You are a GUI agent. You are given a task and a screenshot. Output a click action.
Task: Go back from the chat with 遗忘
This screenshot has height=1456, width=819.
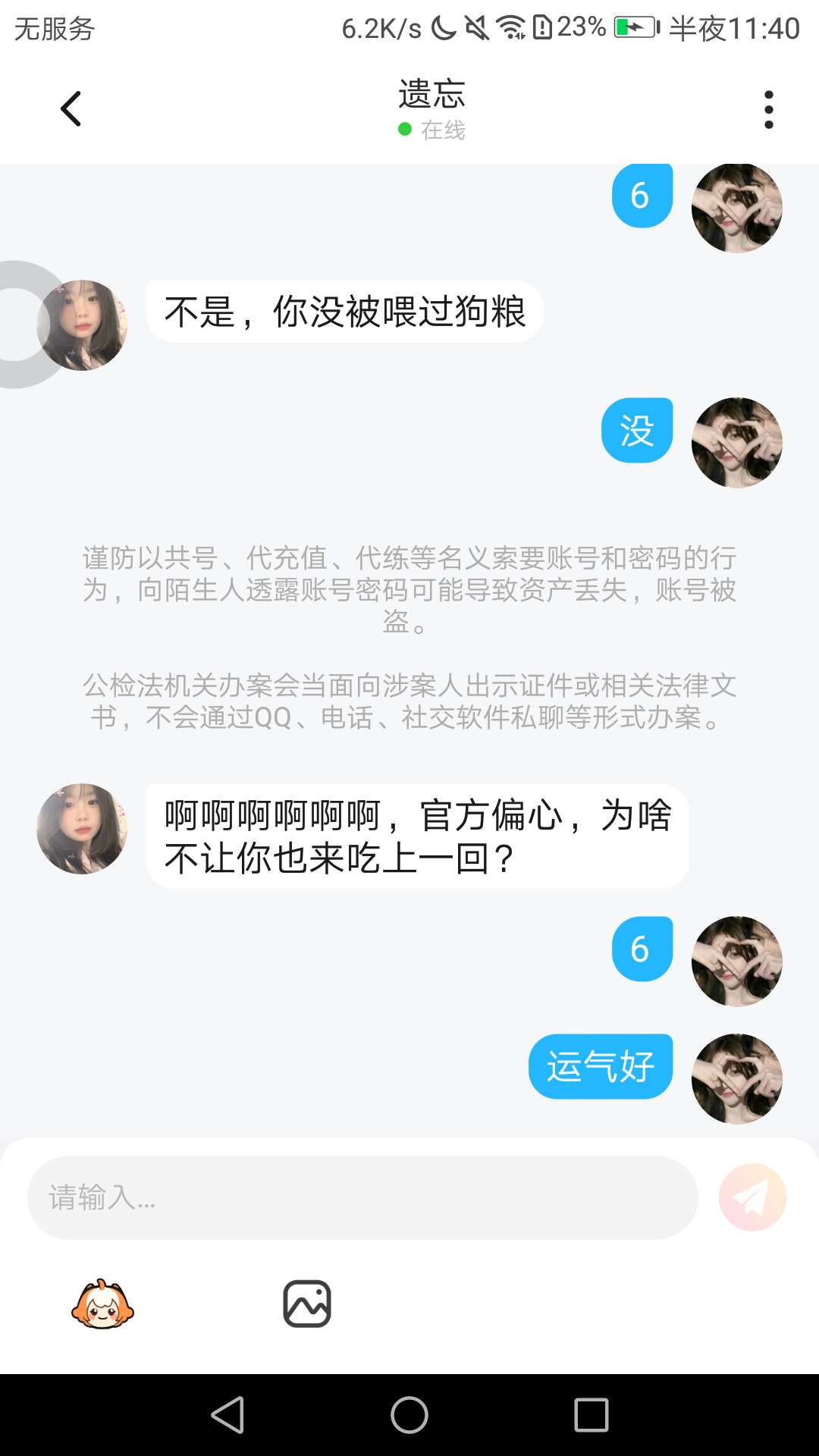tap(71, 109)
